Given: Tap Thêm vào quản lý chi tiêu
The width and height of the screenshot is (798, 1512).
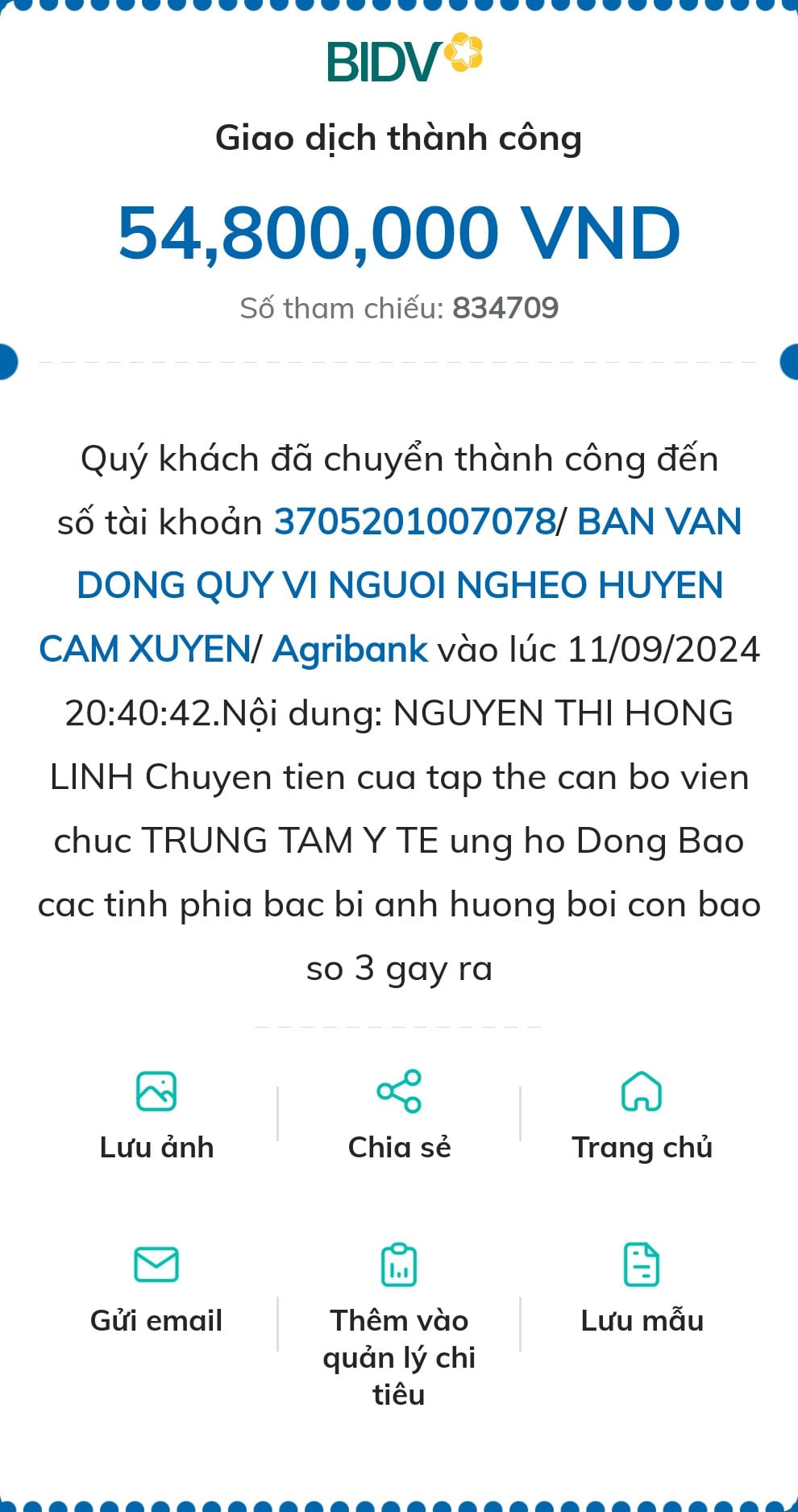Looking at the screenshot, I should (399, 1322).
